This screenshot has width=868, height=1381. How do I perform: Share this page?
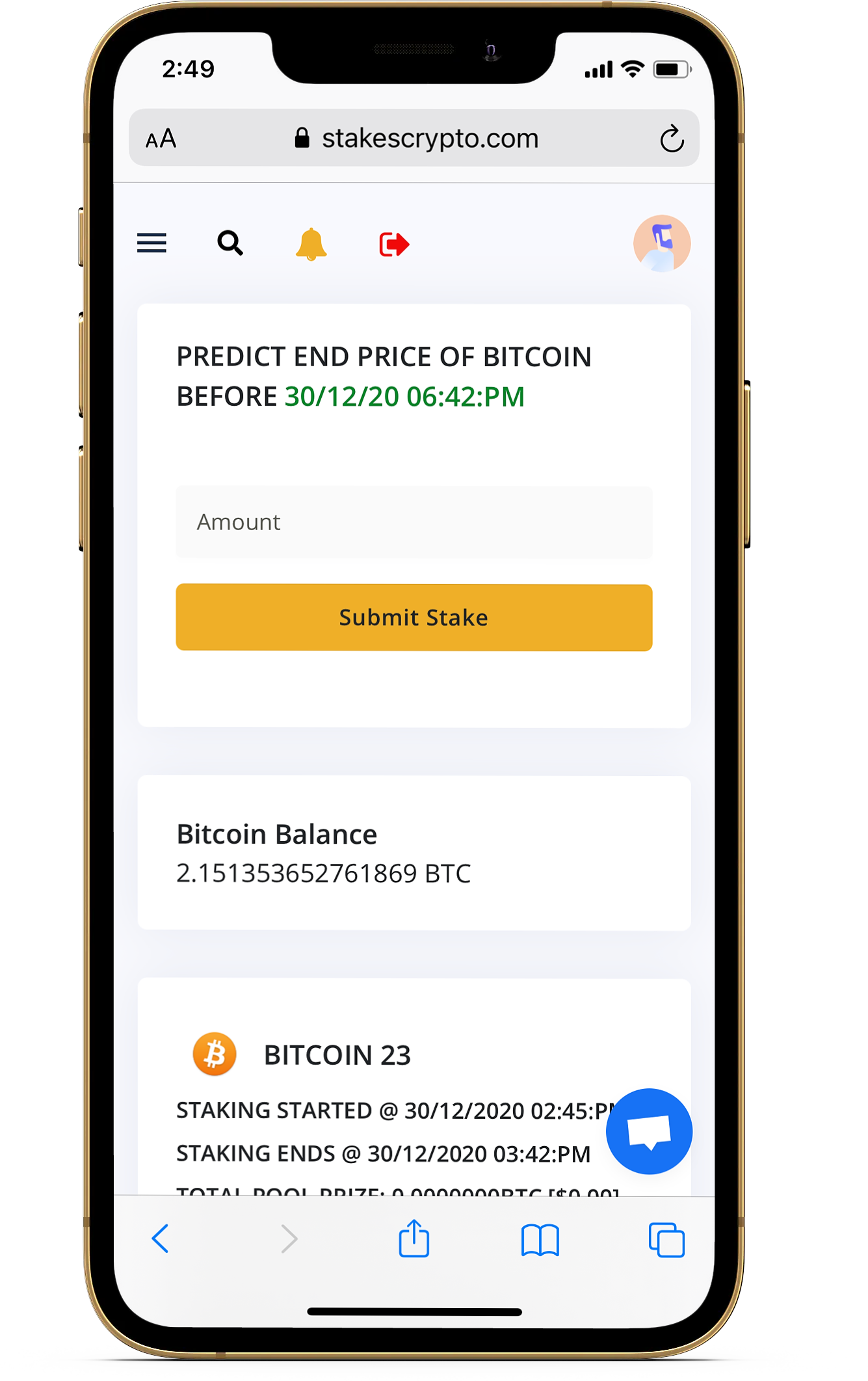point(414,1239)
